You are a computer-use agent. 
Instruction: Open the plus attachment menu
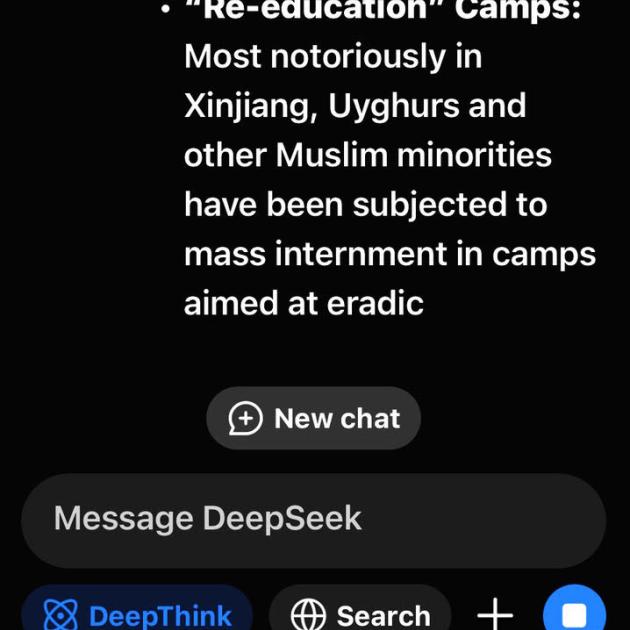[x=495, y=612]
